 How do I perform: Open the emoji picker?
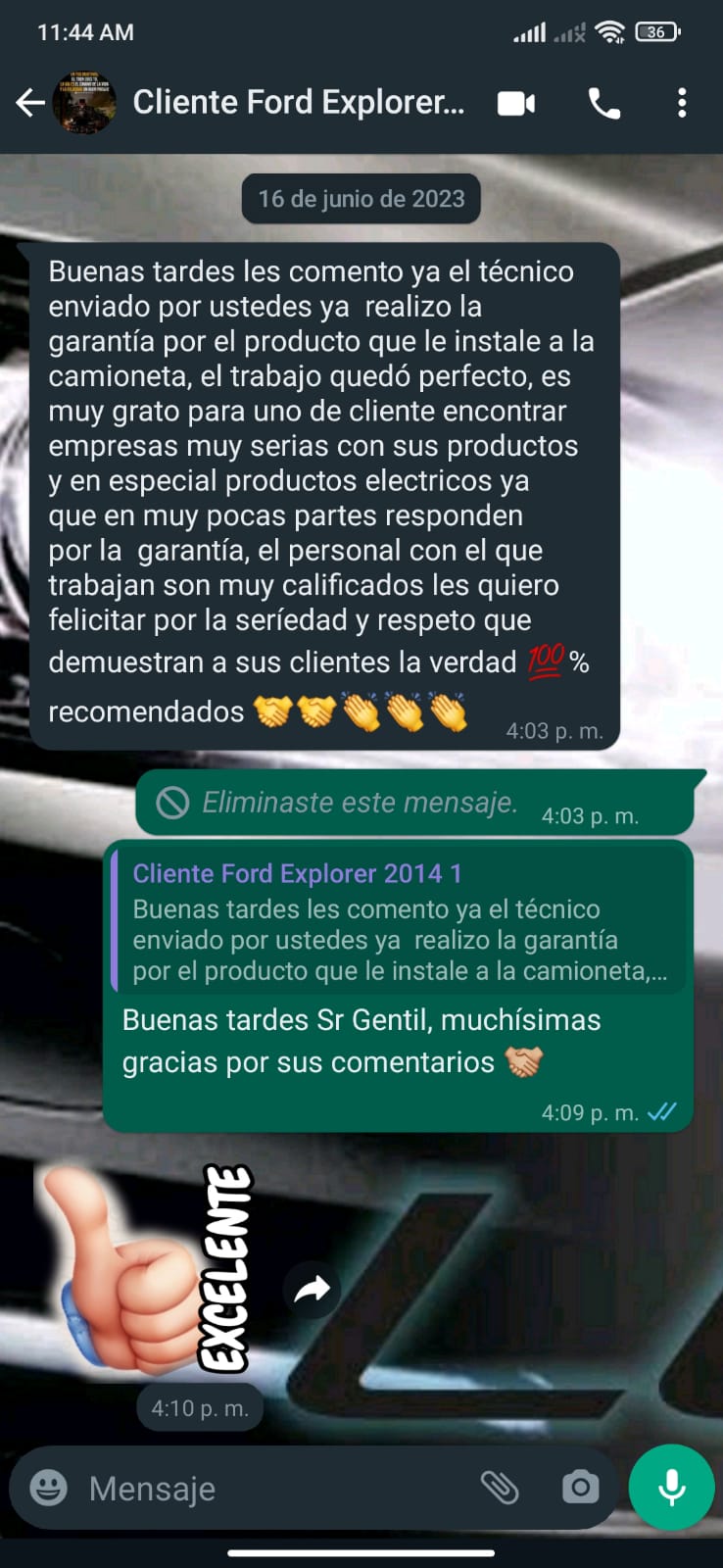coord(49,1488)
